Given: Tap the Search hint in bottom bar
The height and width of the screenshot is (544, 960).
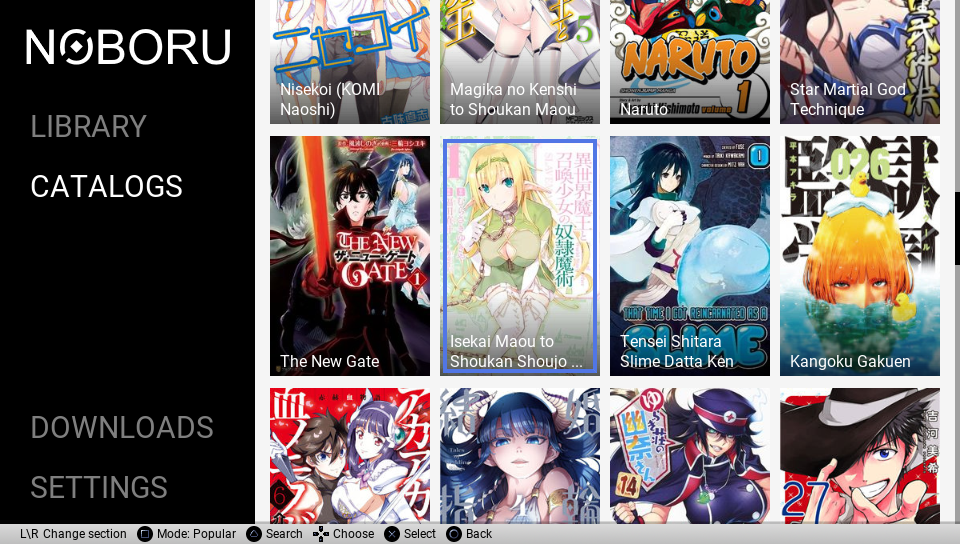Looking at the screenshot, I should click(x=275, y=534).
